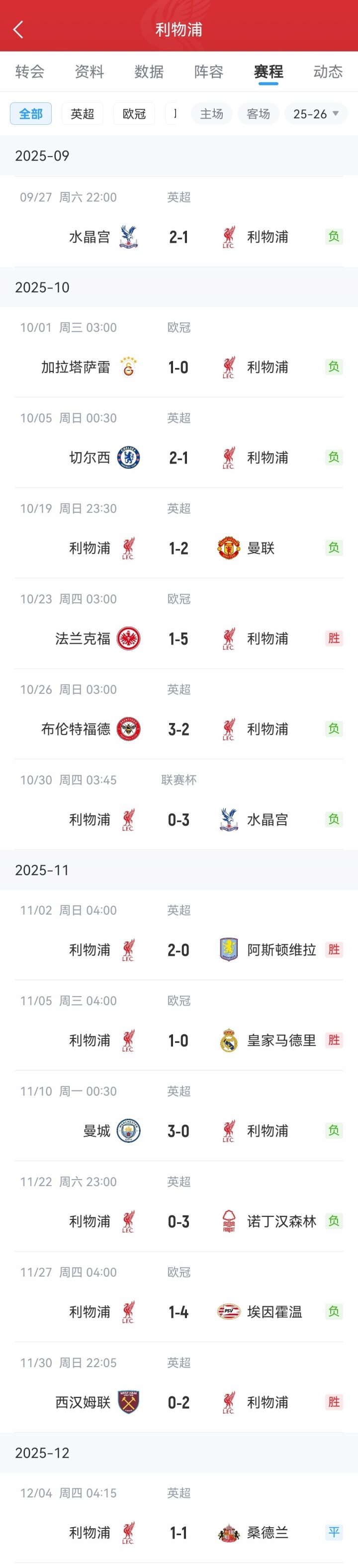Filter matches by 英超
The image size is (358, 1568).
[x=82, y=114]
